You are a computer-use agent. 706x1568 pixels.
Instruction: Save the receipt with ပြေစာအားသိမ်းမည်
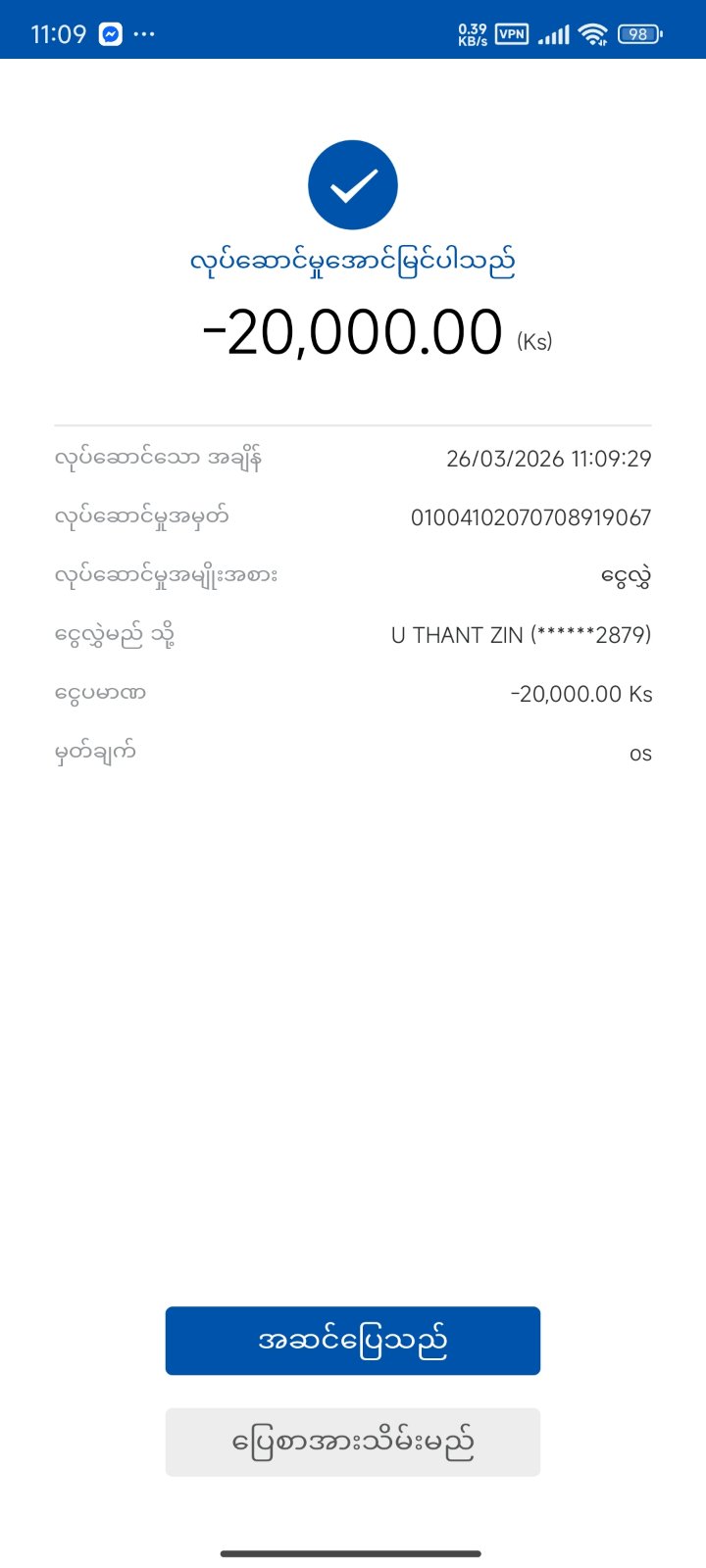point(352,1442)
